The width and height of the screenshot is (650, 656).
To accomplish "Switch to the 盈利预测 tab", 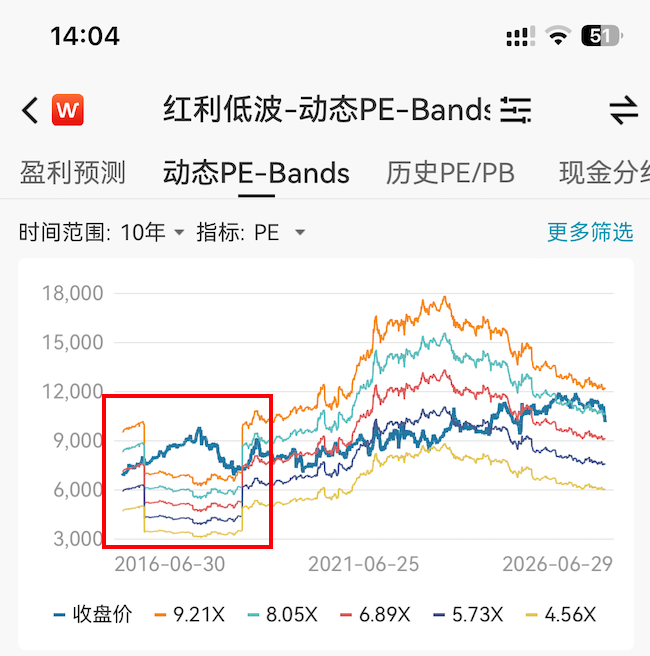I will (72, 173).
